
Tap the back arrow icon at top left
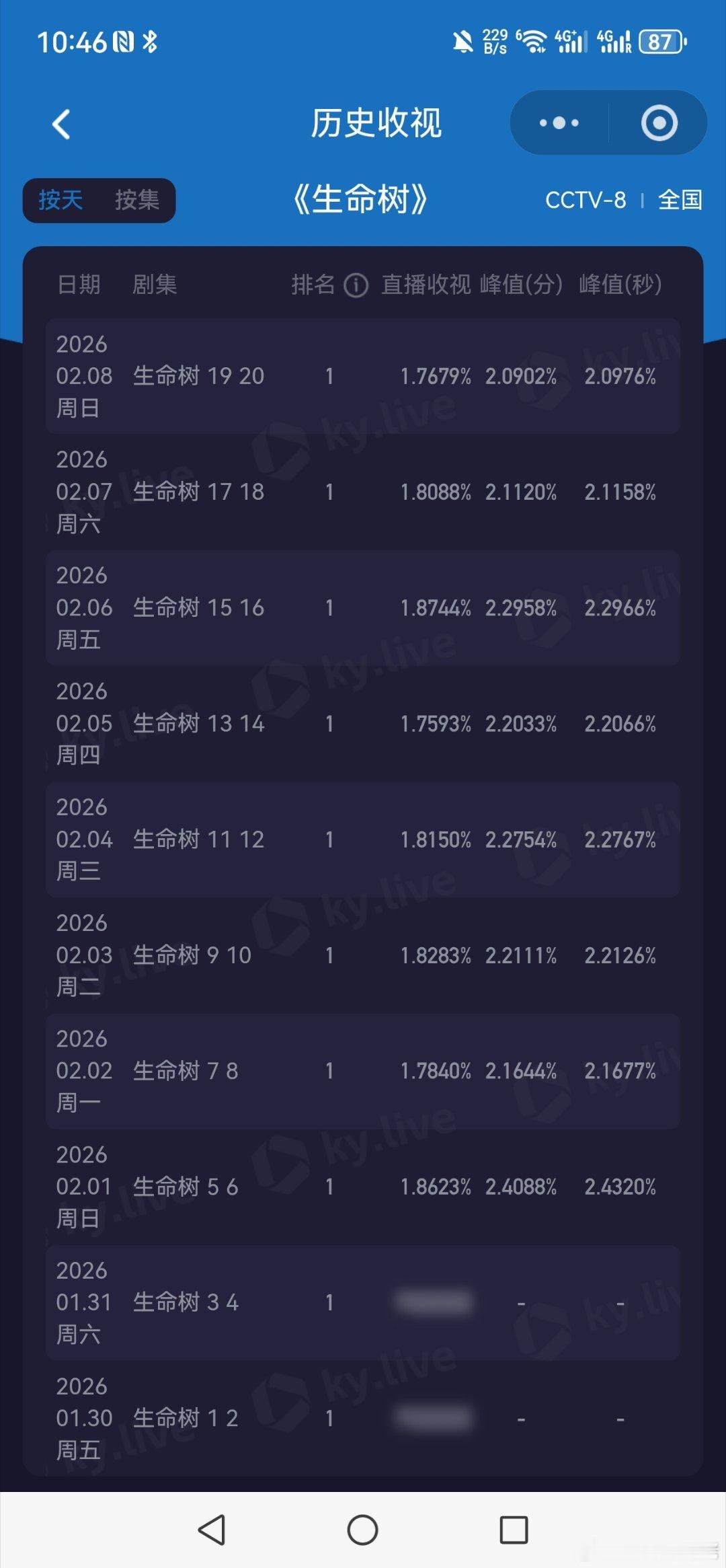click(x=61, y=125)
